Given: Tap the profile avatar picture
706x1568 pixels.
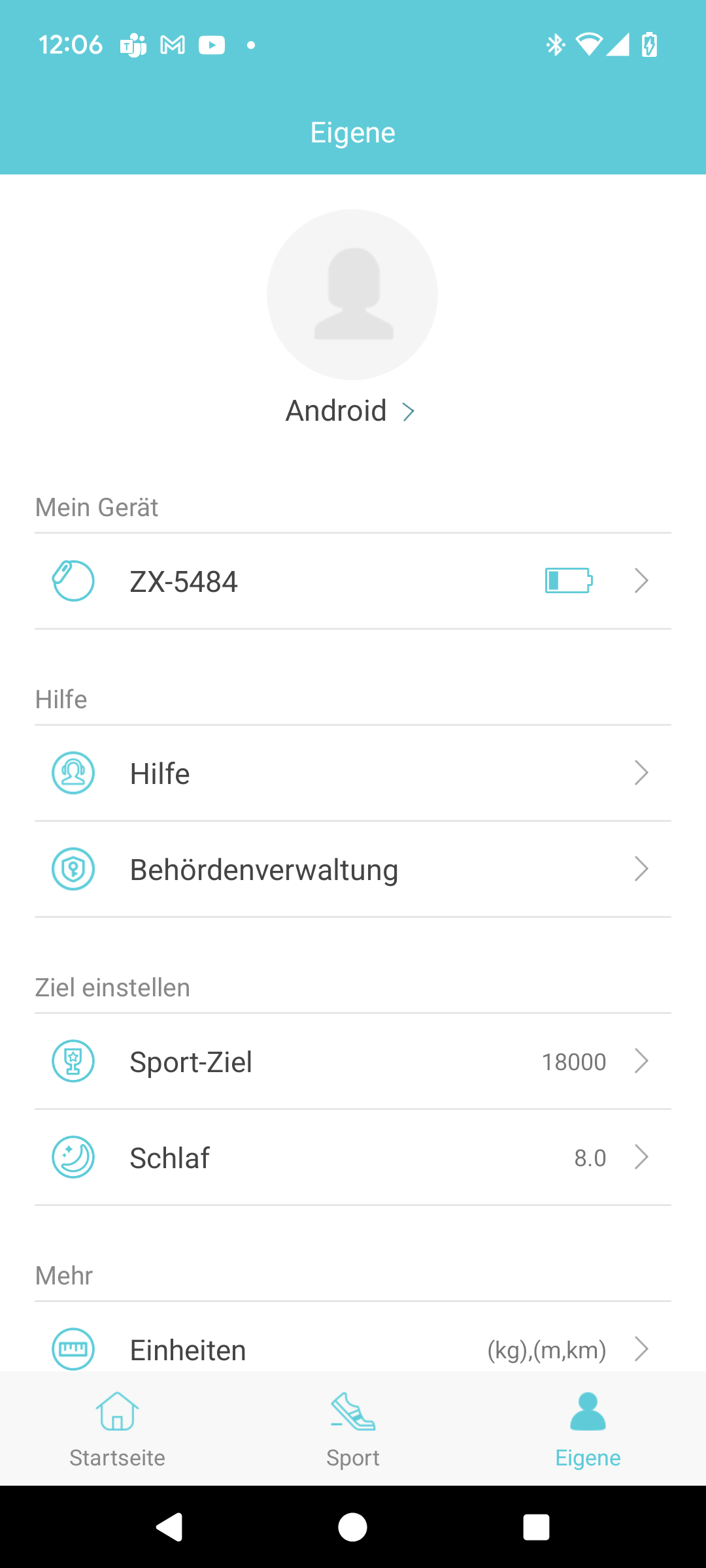Looking at the screenshot, I should click(352, 295).
